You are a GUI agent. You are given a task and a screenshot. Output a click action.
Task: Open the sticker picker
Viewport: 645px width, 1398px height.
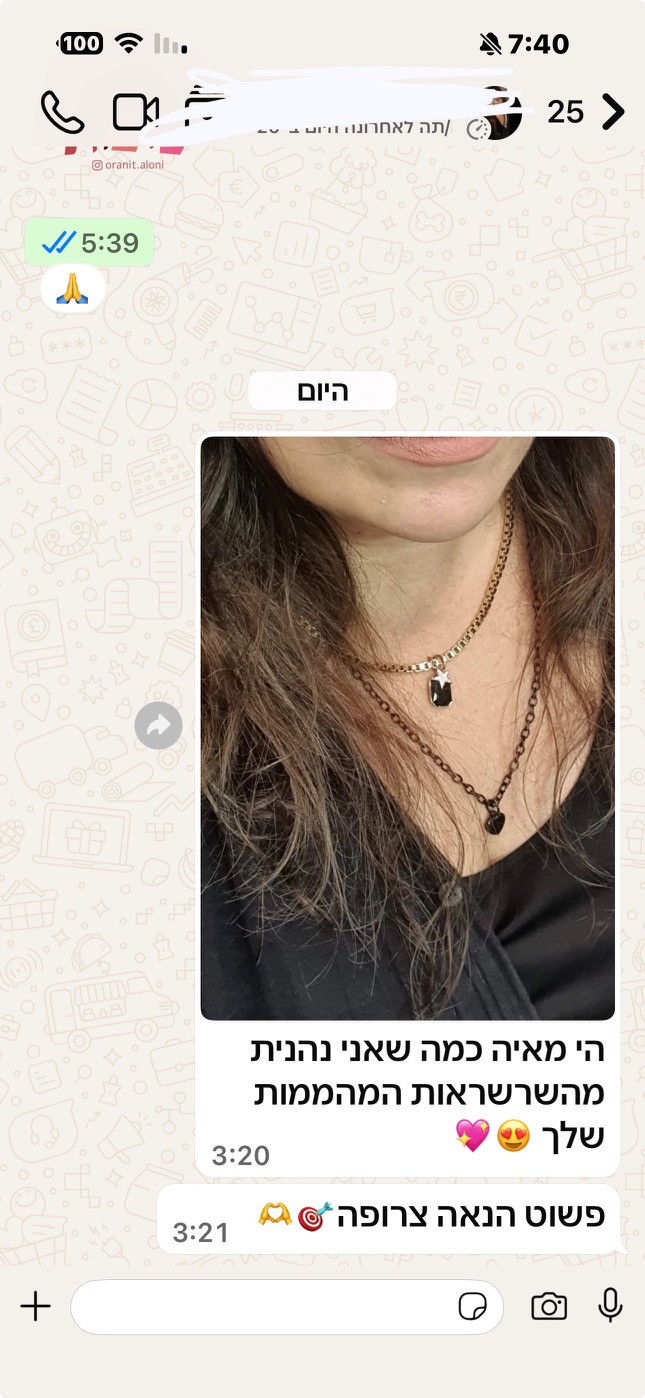click(471, 1306)
